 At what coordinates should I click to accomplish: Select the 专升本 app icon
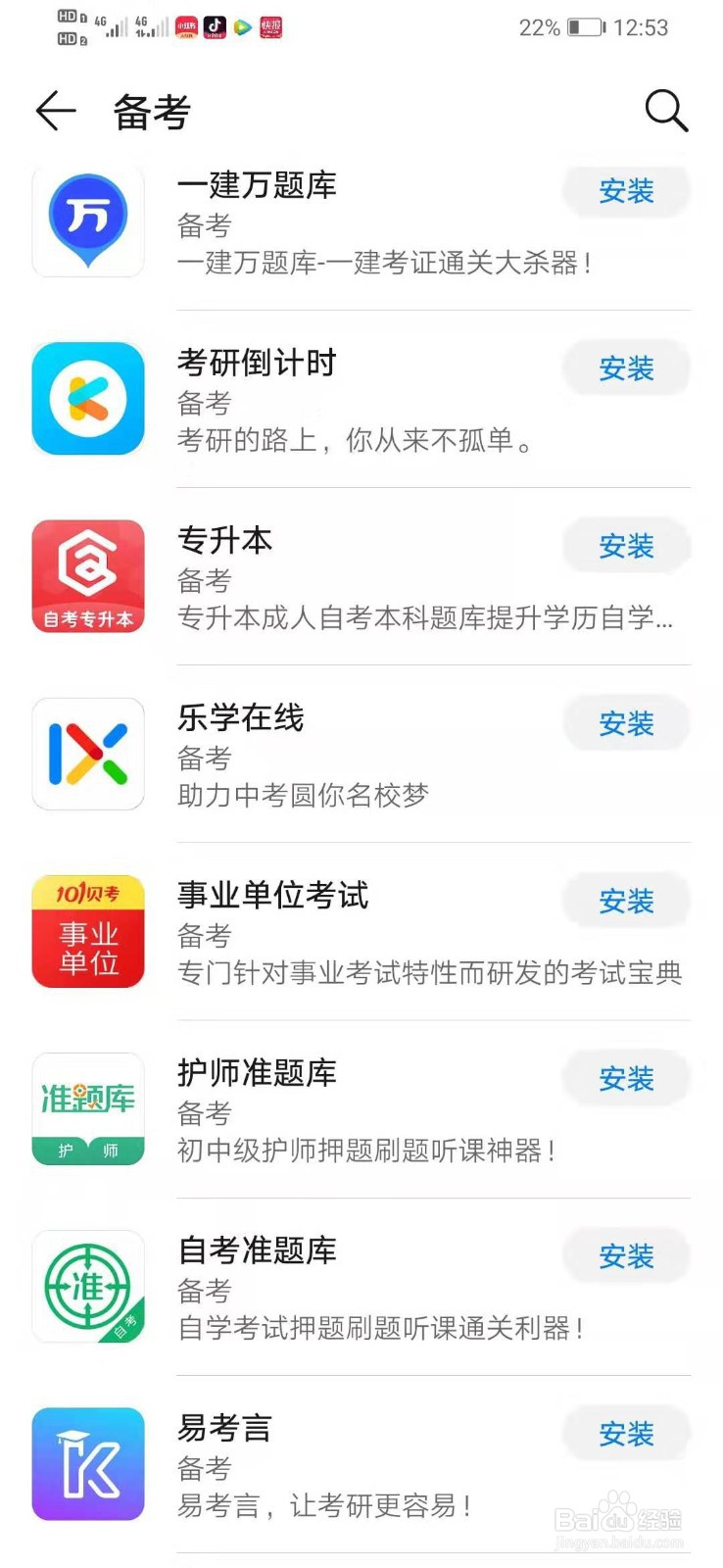tap(87, 576)
